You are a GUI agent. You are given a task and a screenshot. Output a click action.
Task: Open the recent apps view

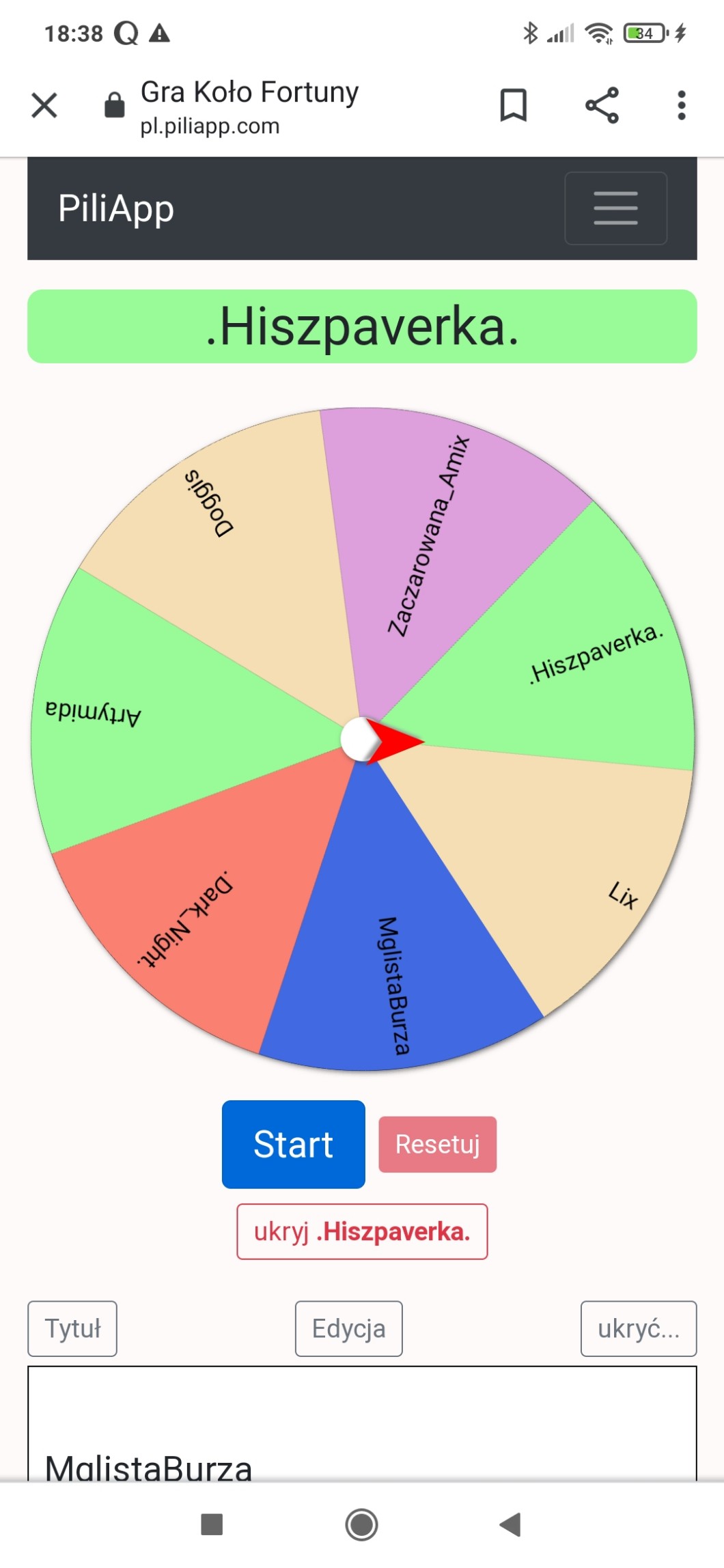(x=212, y=1524)
